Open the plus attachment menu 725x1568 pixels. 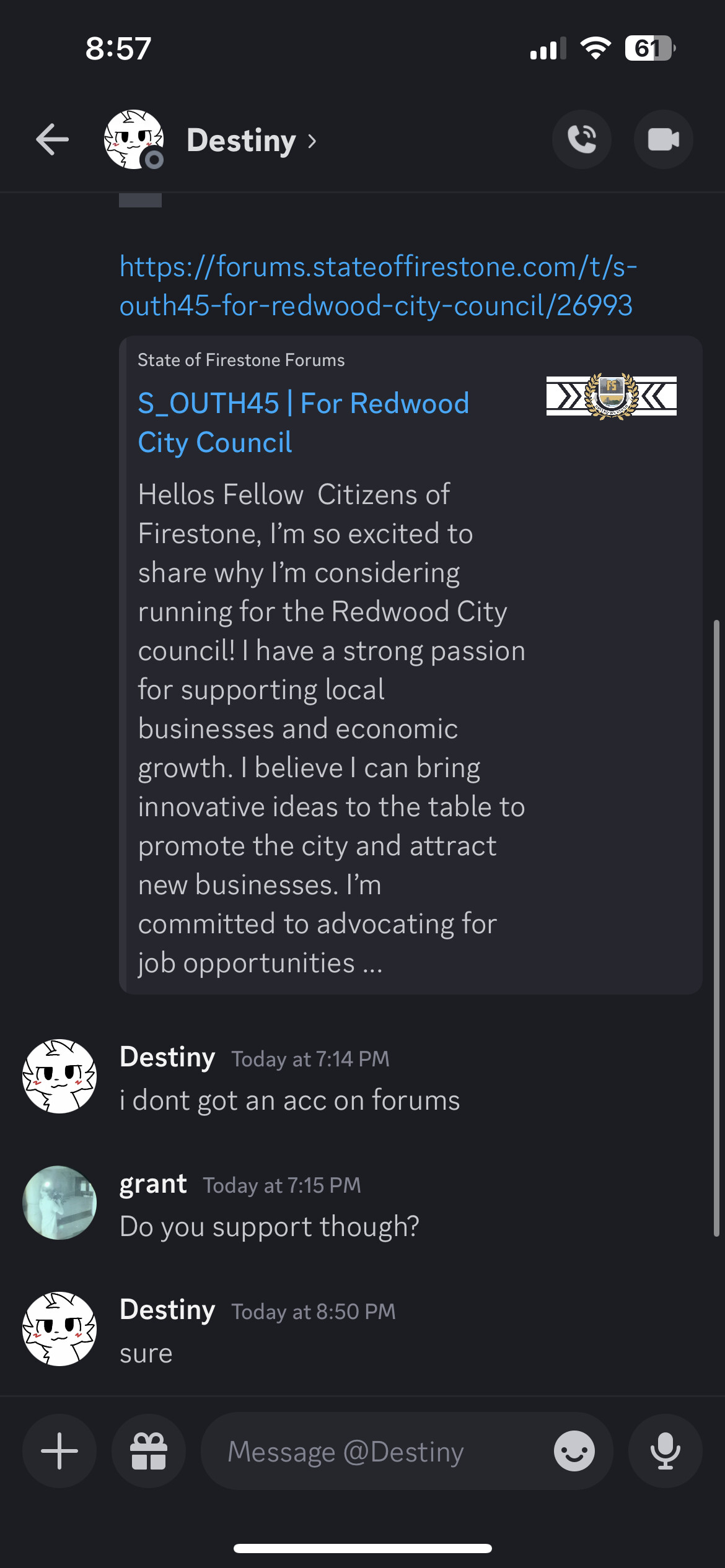pos(59,1451)
